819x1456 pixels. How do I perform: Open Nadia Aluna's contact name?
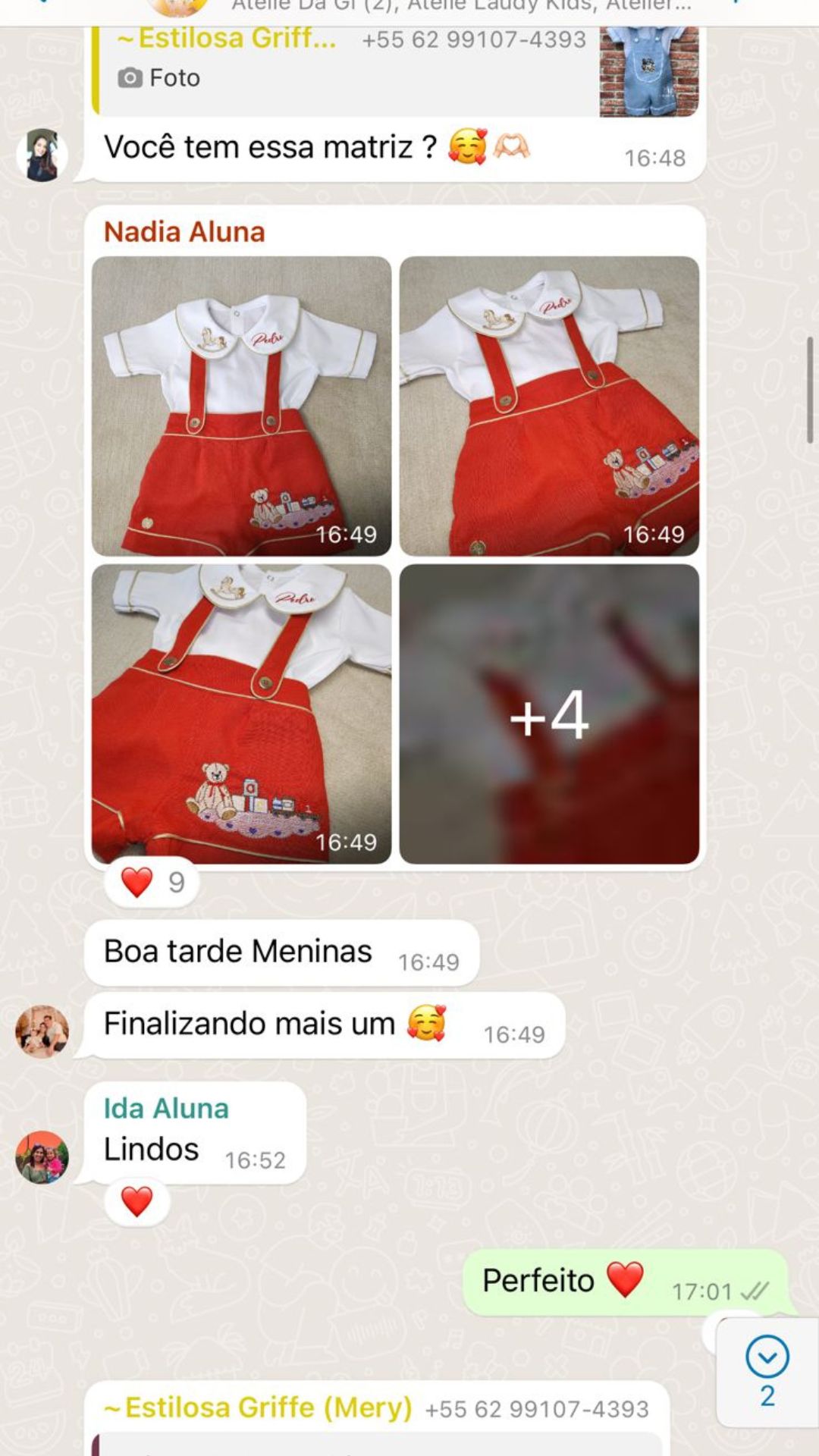(184, 232)
